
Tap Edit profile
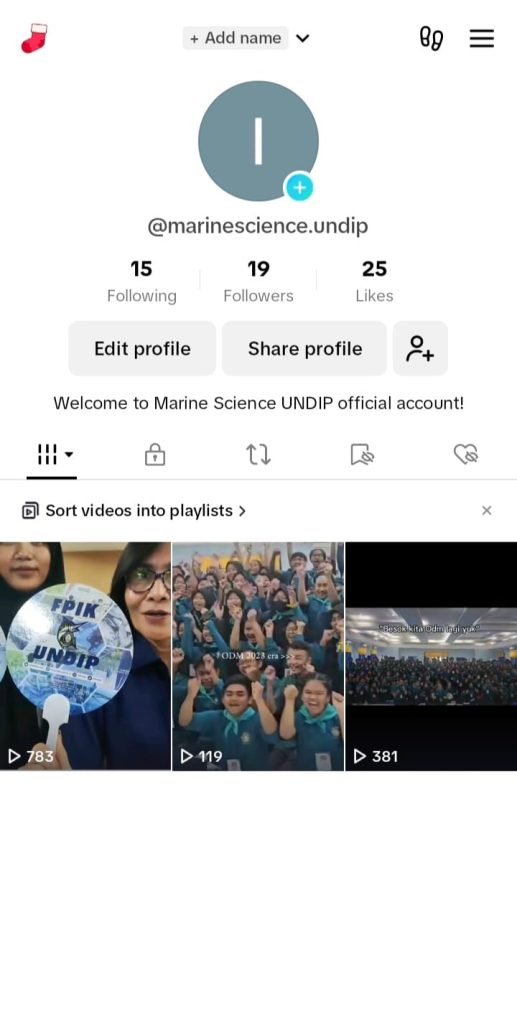(142, 348)
